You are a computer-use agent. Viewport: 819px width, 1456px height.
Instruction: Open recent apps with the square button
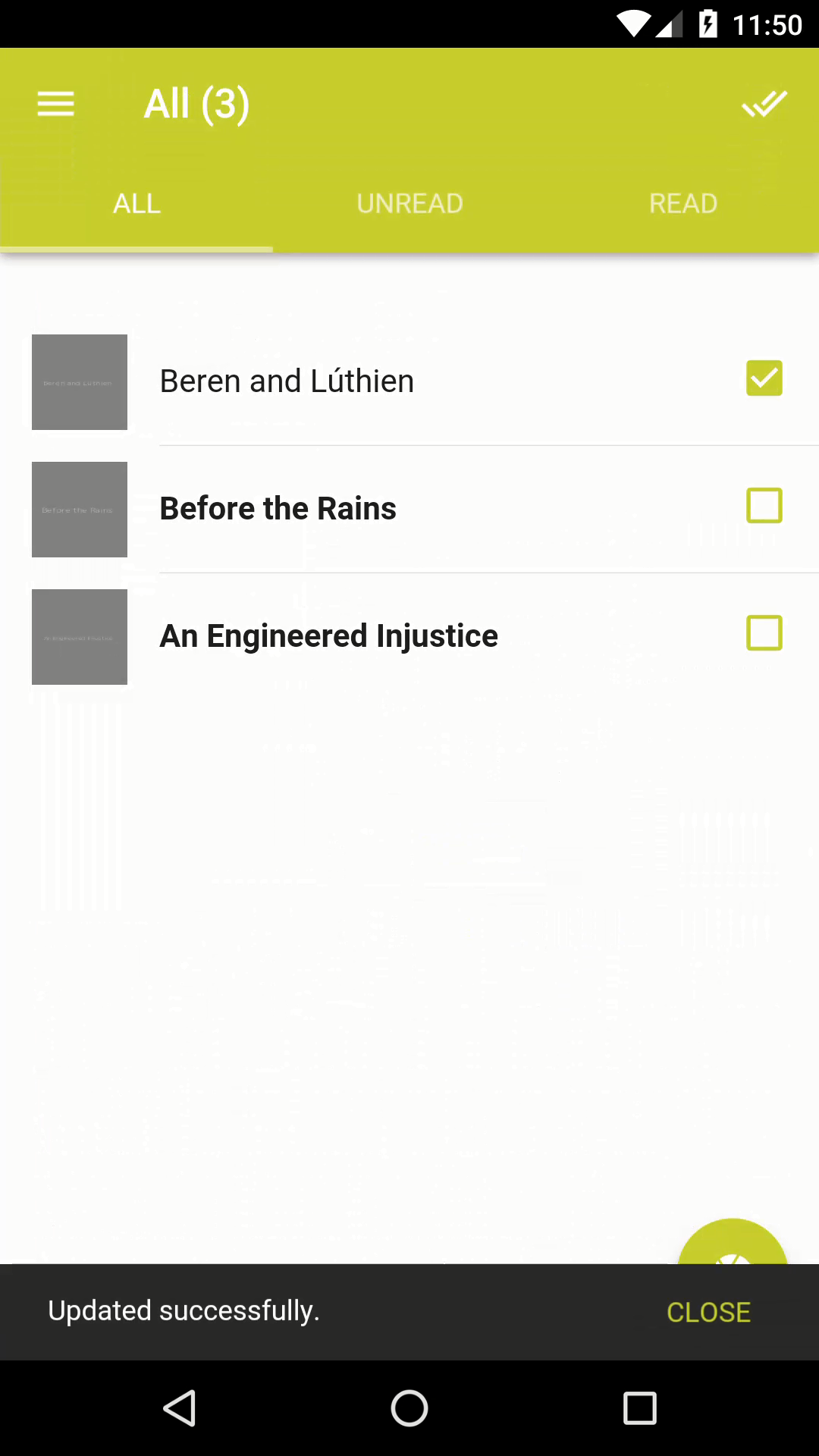639,1408
